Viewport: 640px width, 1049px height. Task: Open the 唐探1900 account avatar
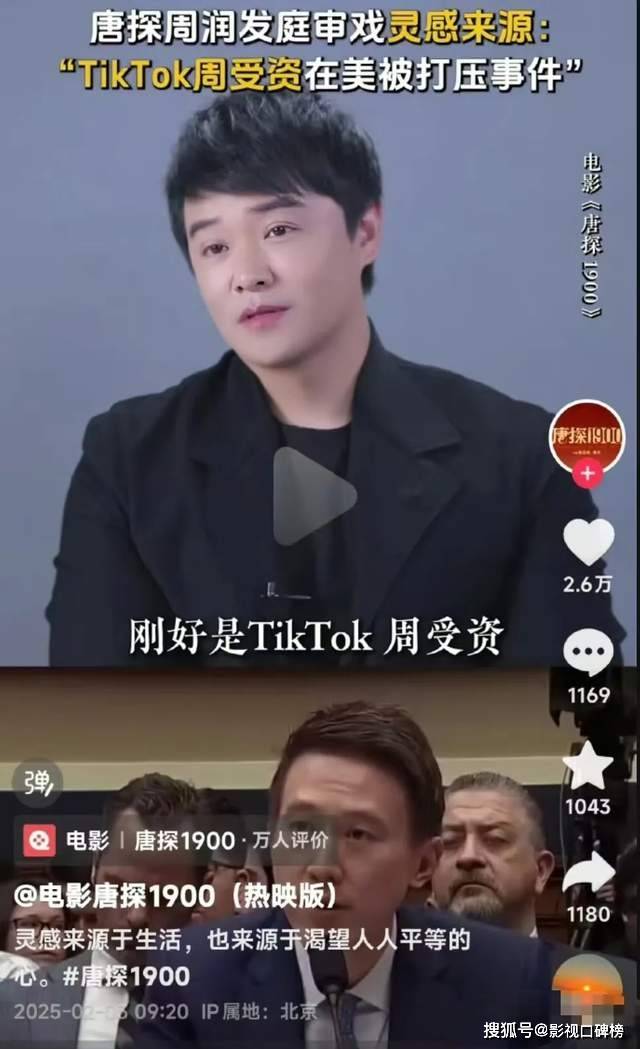pos(587,434)
